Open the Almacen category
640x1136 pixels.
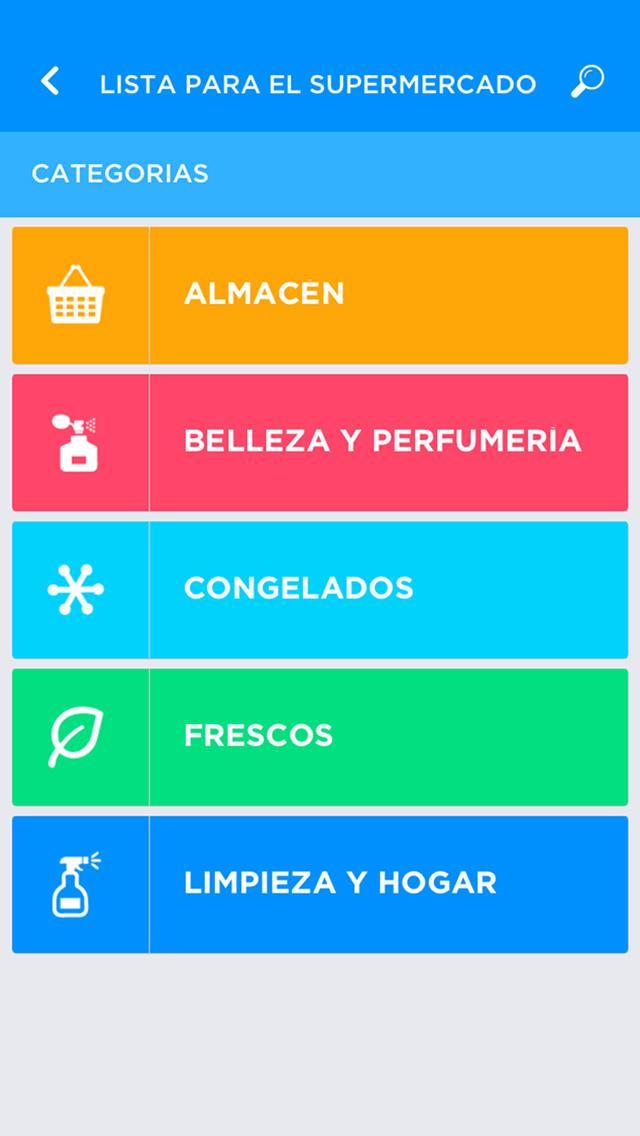coord(320,295)
